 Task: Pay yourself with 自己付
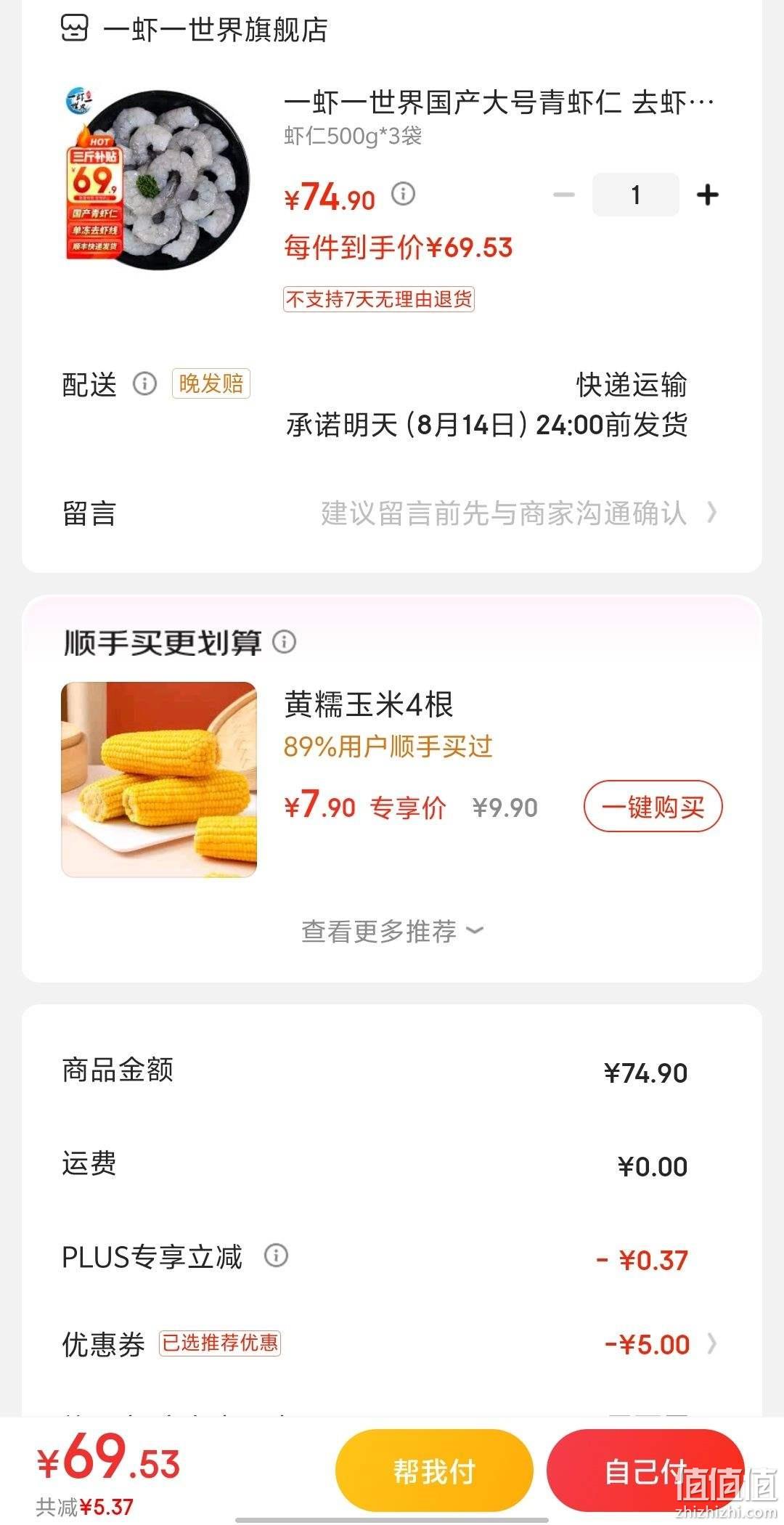pyautogui.click(x=645, y=1471)
